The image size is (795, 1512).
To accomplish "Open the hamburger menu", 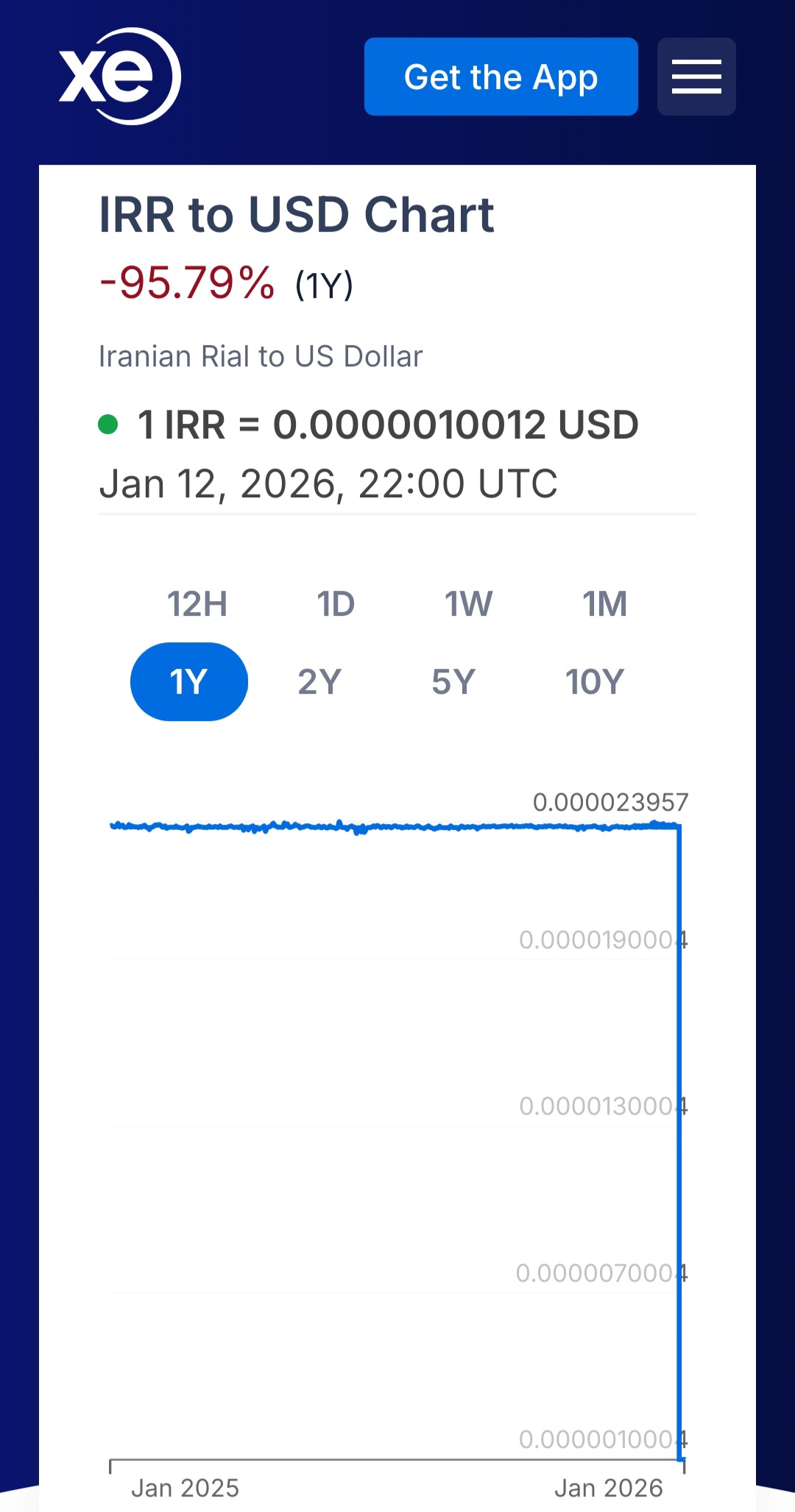I will tap(696, 77).
